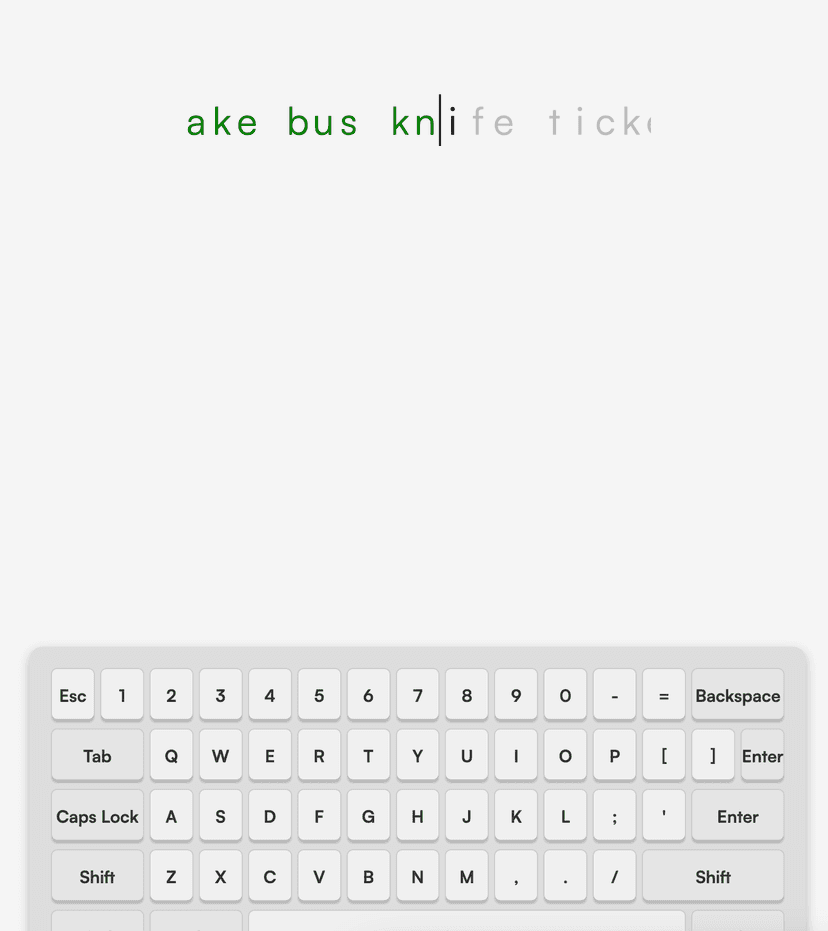Tap the T key
The height and width of the screenshot is (931, 828).
pos(368,756)
